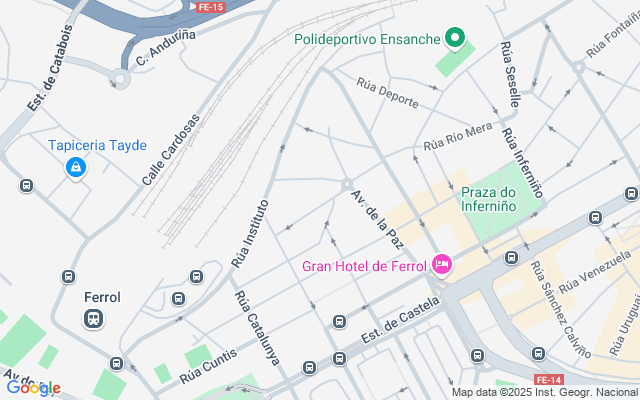Select the Polideportivo Ensanche map marker

tap(456, 39)
